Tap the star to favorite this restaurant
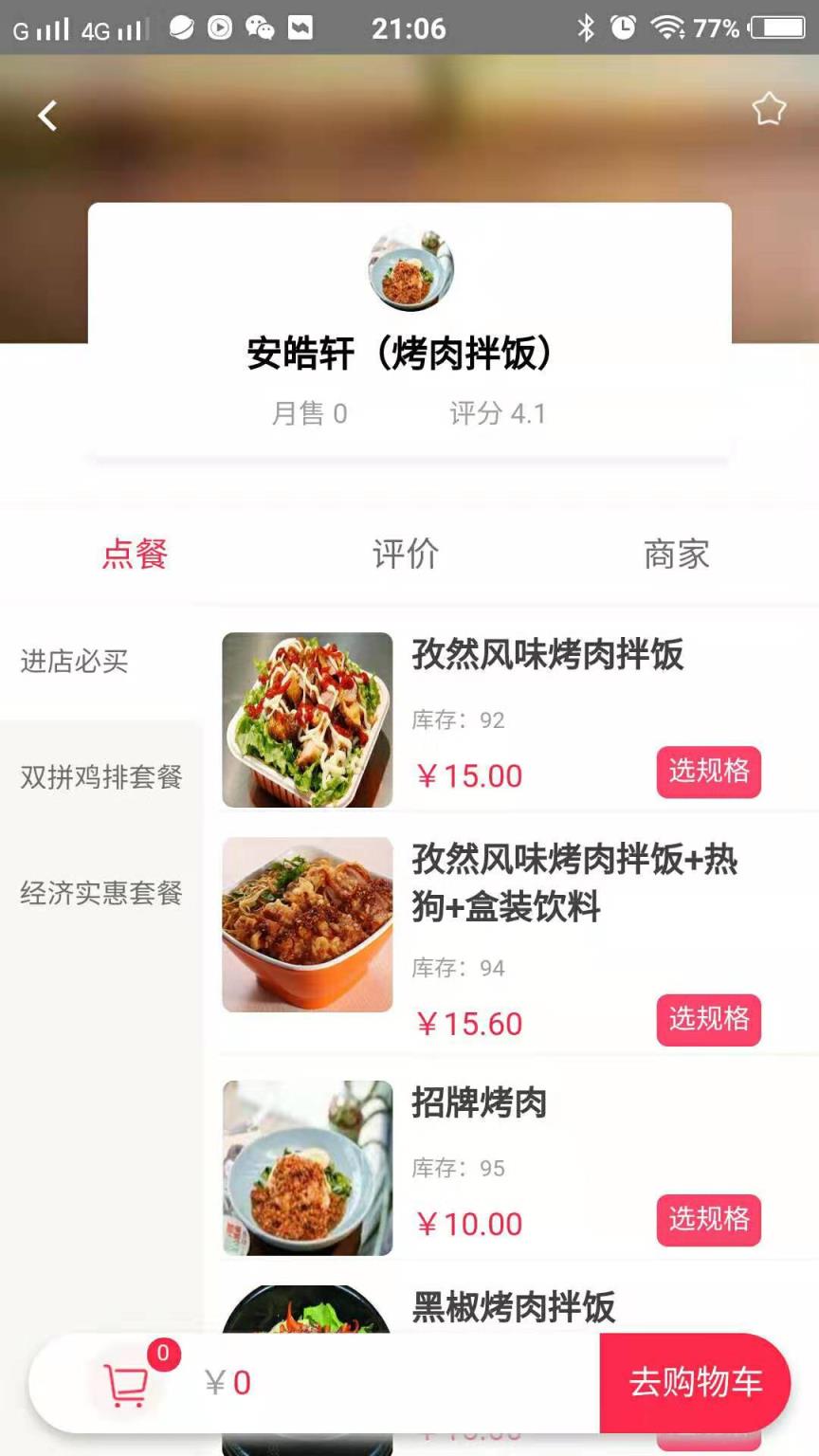The image size is (819, 1456). [x=771, y=108]
